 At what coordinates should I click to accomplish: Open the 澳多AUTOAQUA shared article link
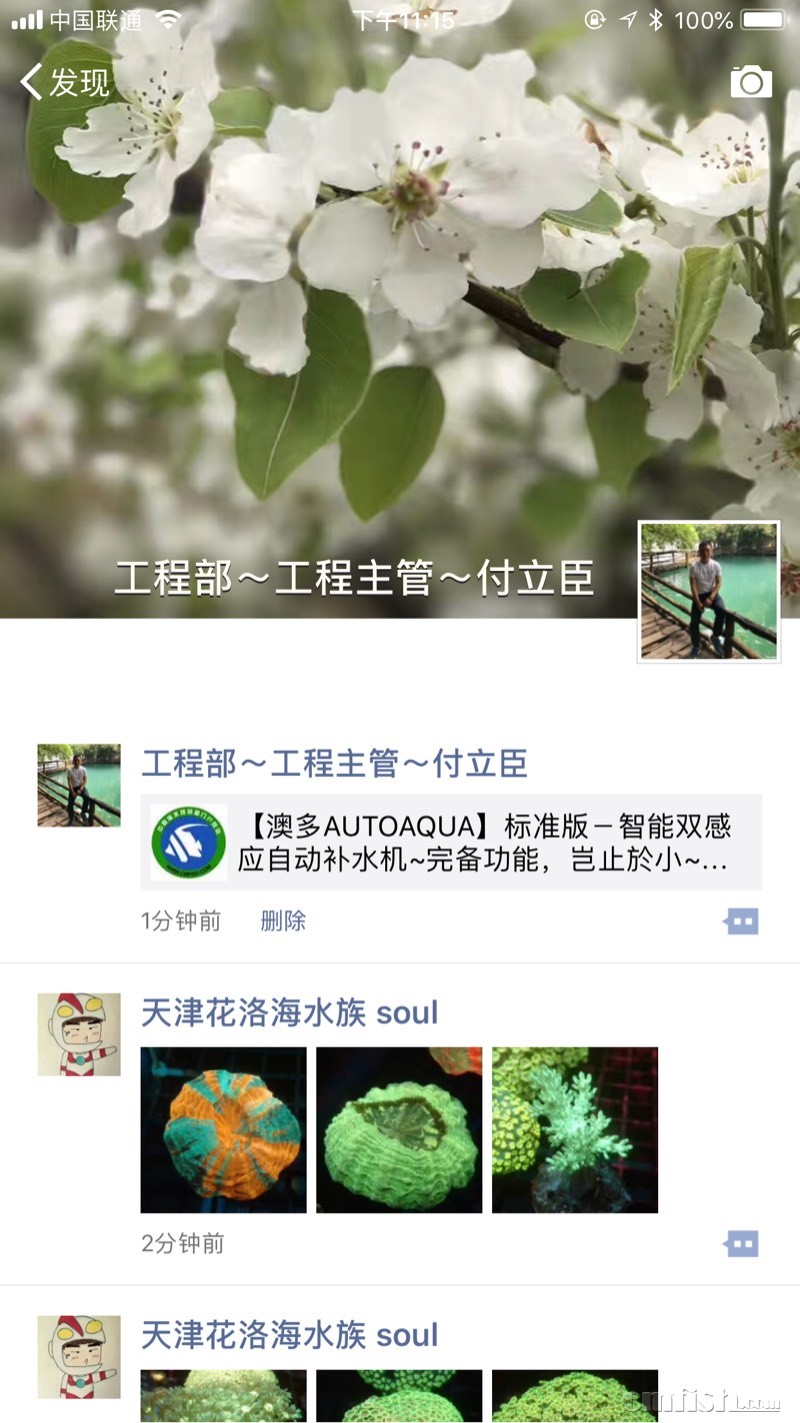(x=451, y=842)
